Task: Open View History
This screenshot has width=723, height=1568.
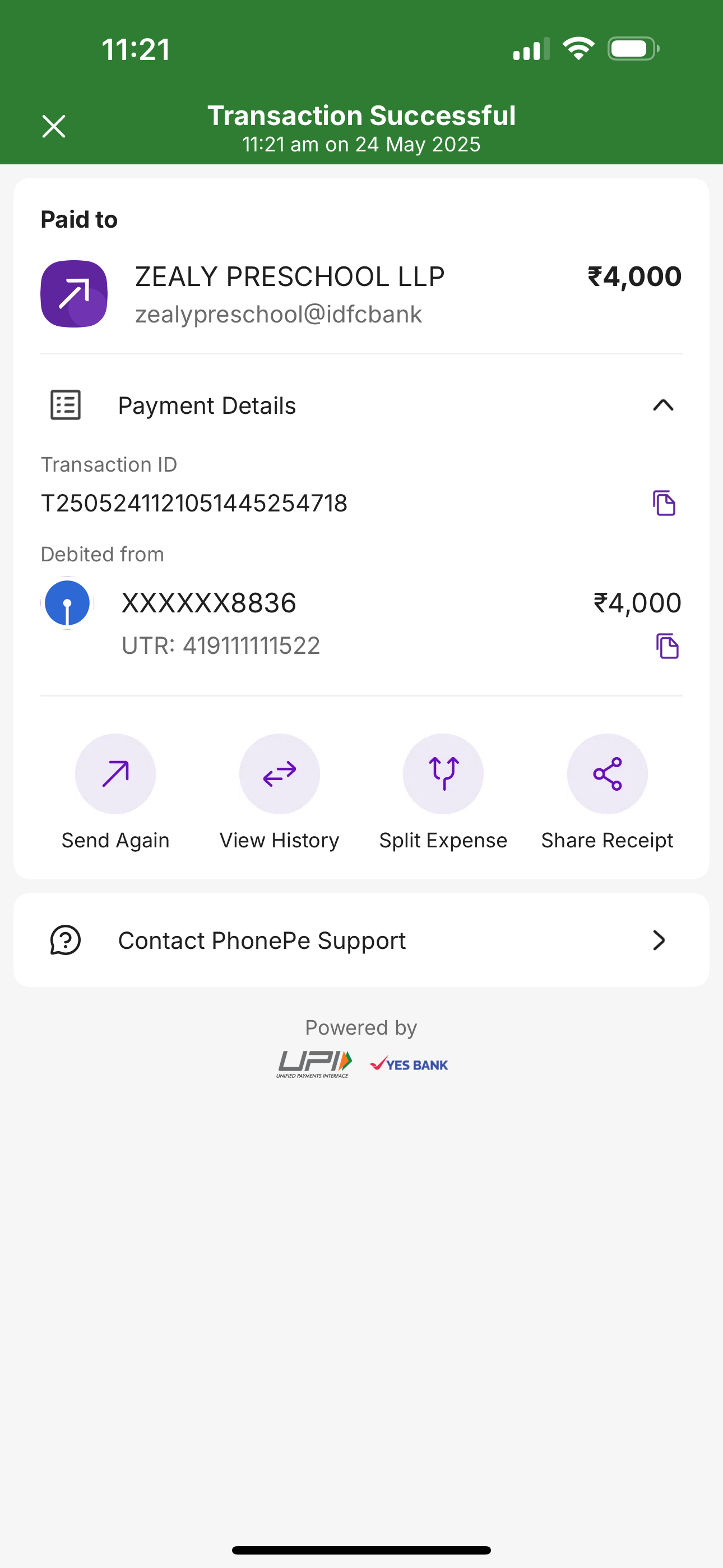Action: click(279, 774)
